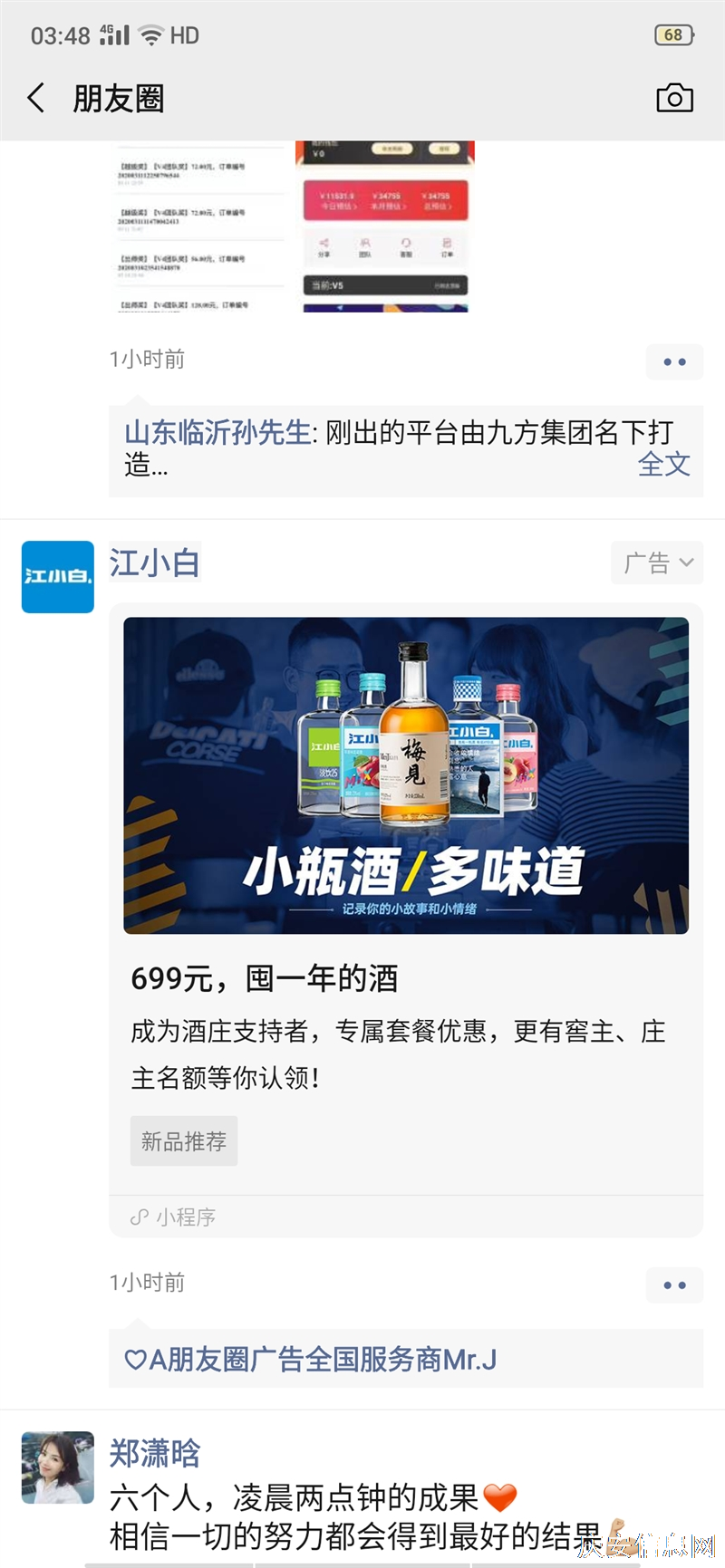725x1568 pixels.
Task: Open the 江小白 advertiser profile name
Action: pos(155,563)
